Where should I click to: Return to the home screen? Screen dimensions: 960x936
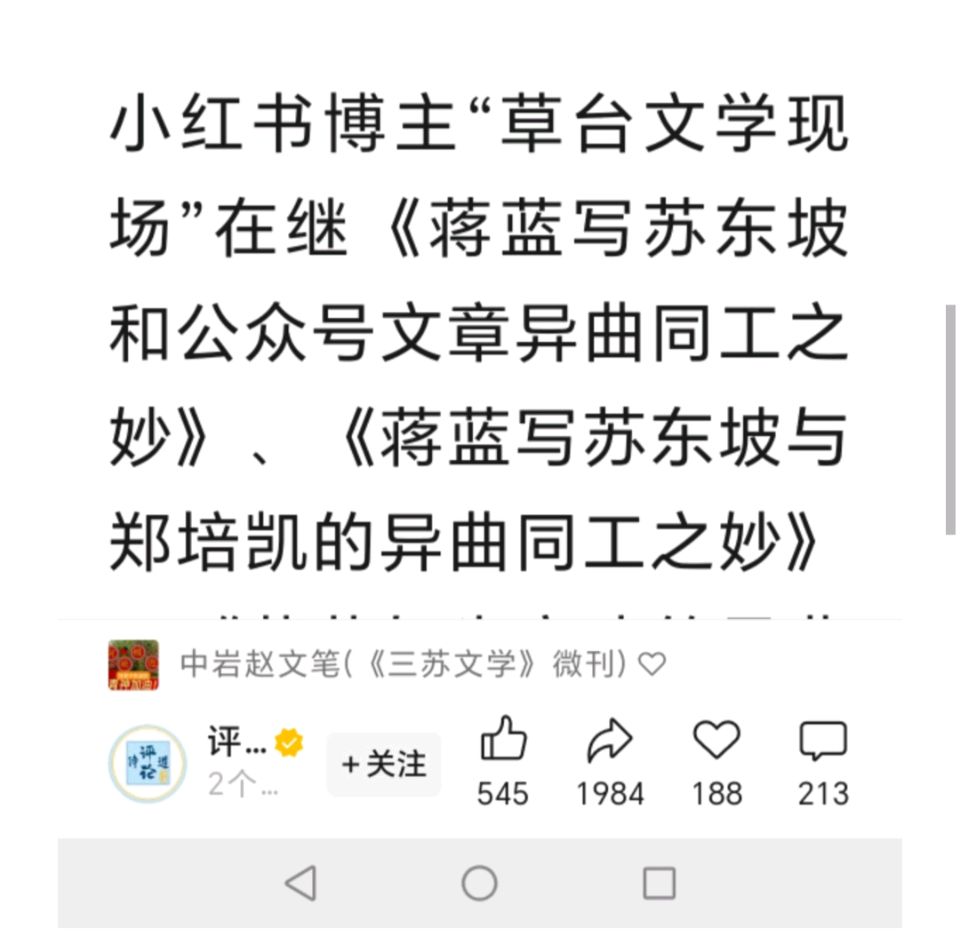480,884
